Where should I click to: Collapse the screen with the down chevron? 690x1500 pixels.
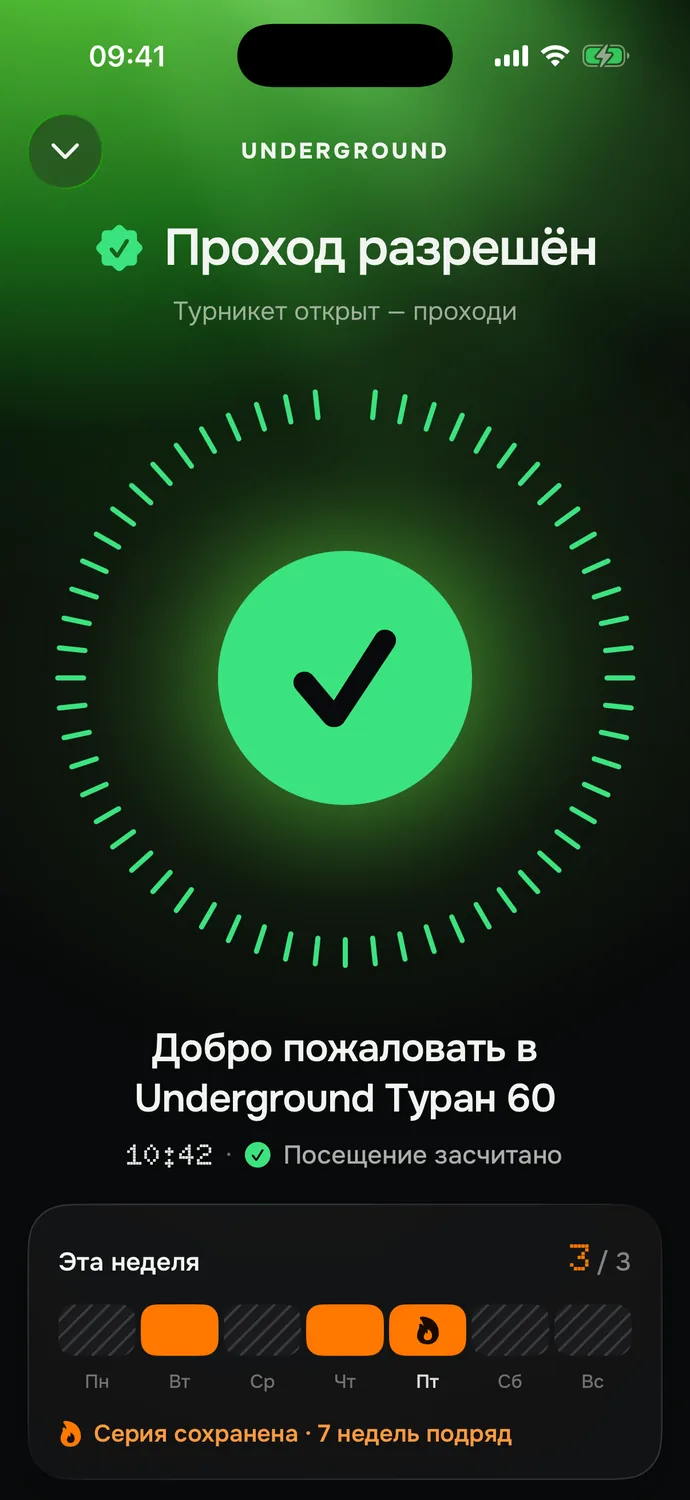65,152
